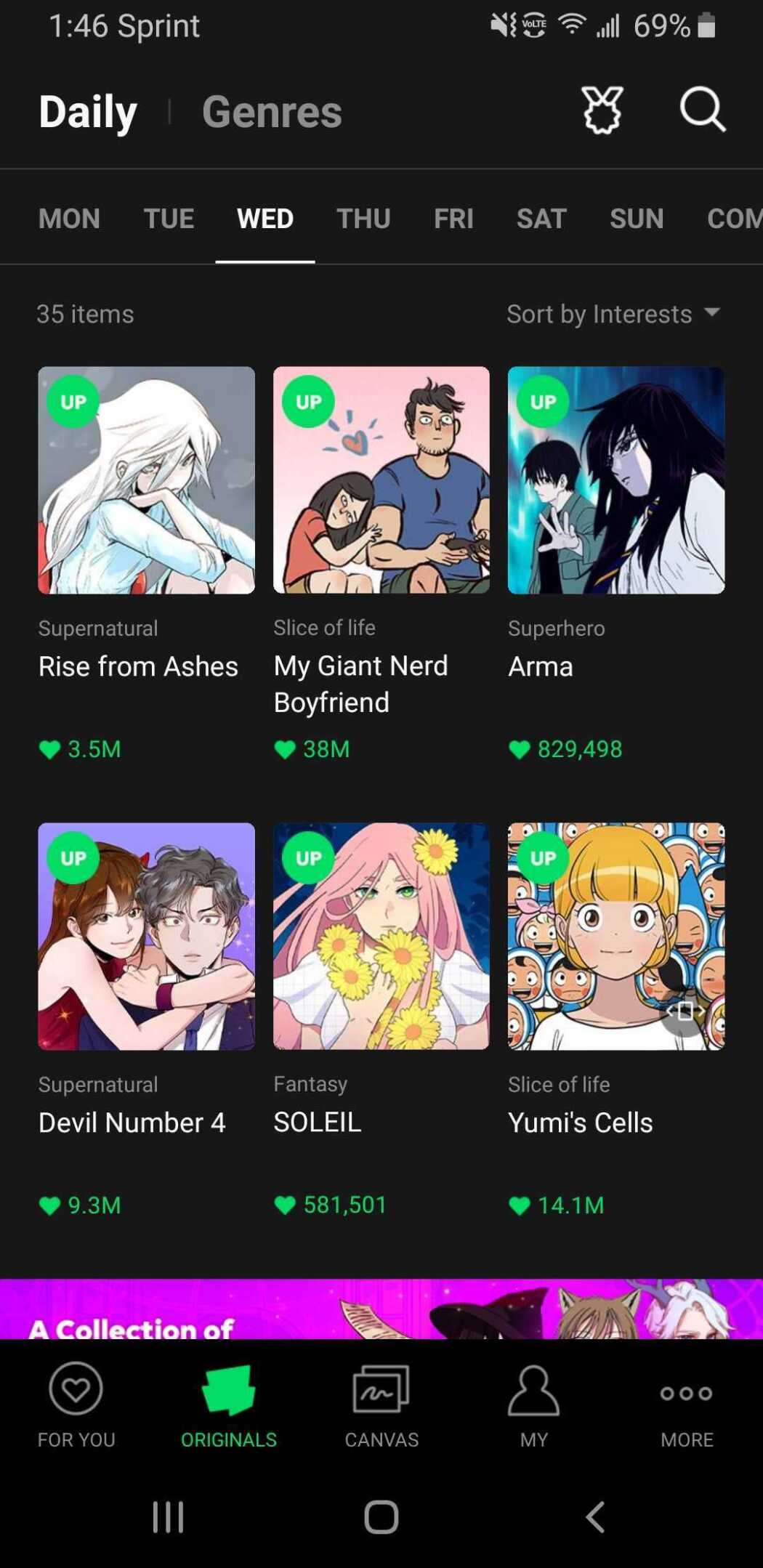Viewport: 763px width, 1568px height.
Task: Select the SAT day tab
Action: (x=541, y=218)
